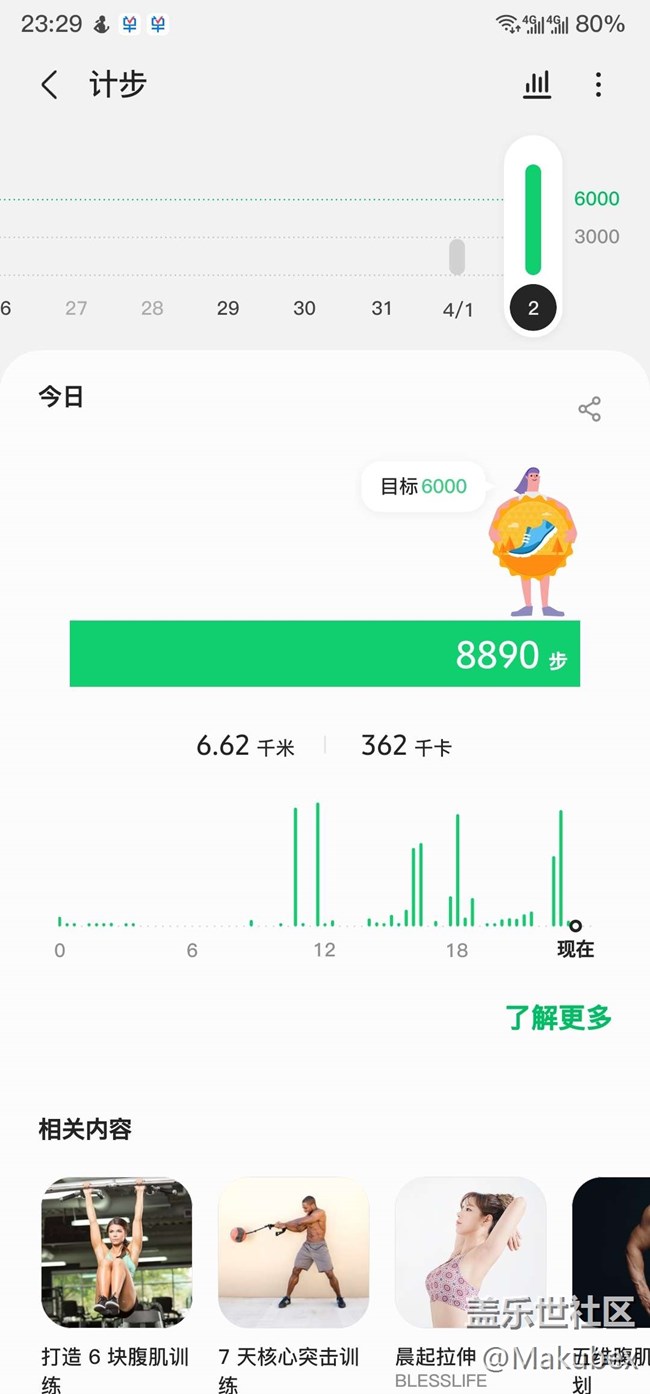Go back from the 计步 screen
650x1394 pixels.
tap(49, 85)
